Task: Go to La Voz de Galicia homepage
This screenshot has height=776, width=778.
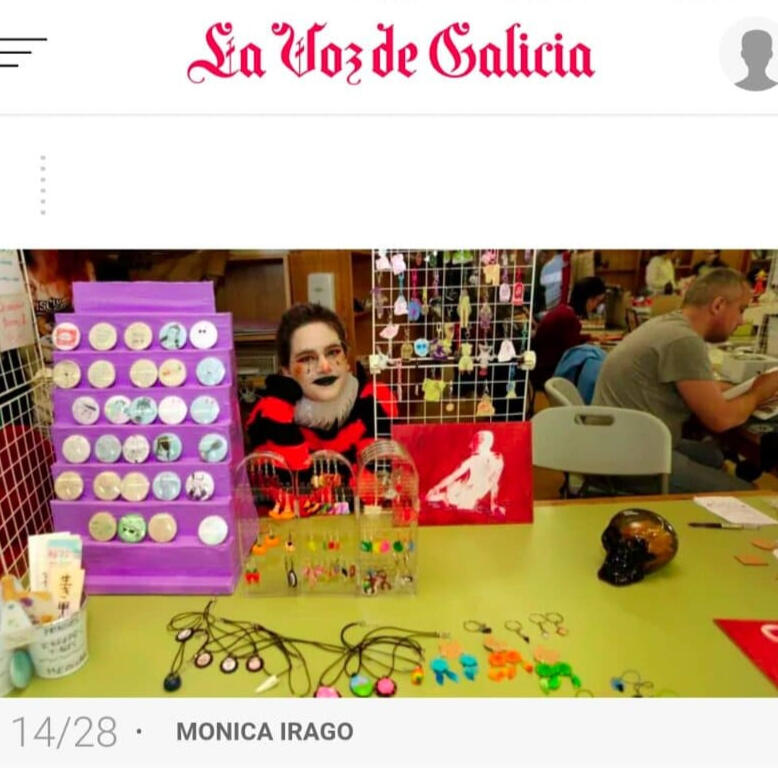Action: pos(390,53)
